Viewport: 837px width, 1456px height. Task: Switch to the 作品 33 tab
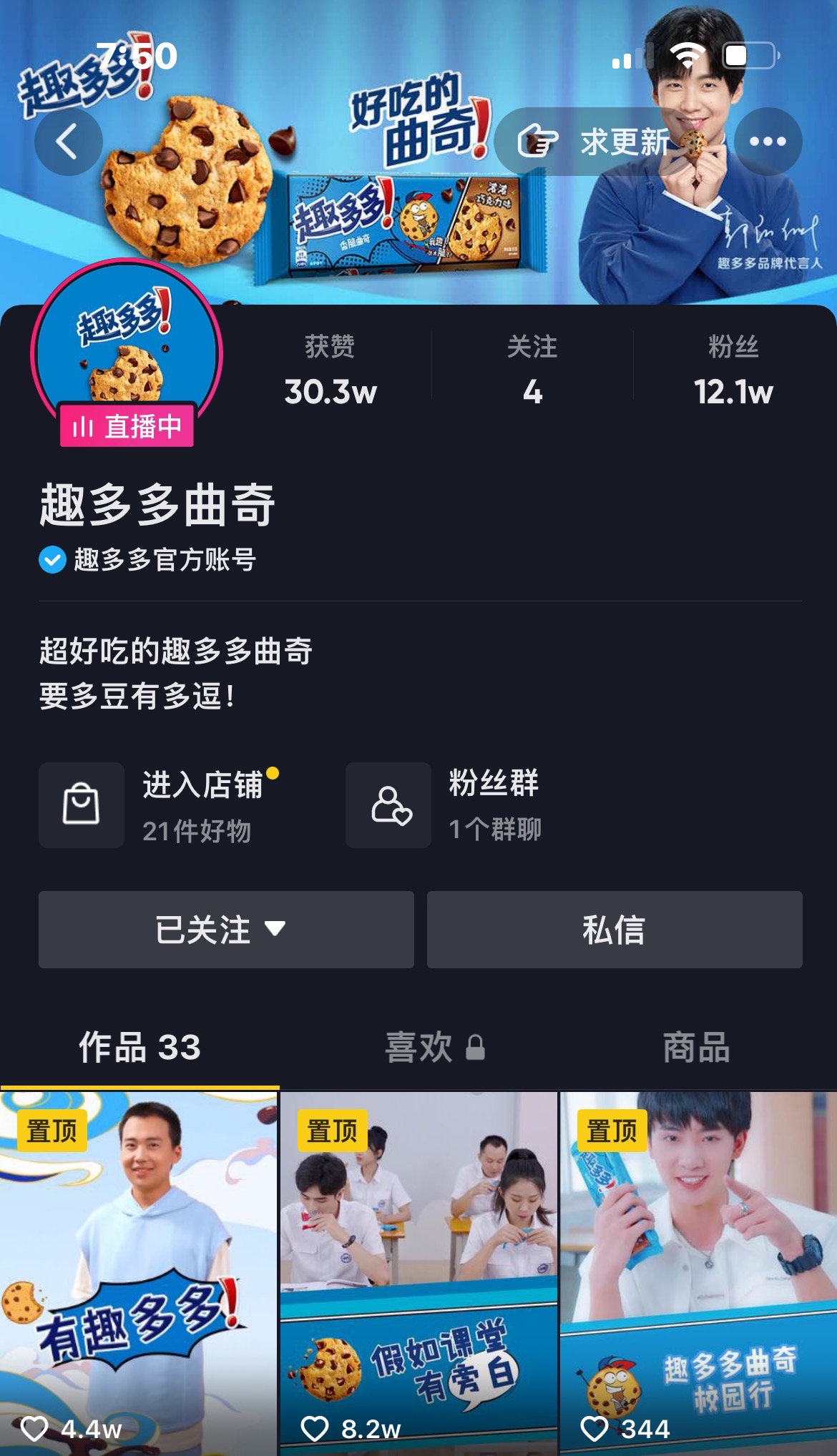point(139,1048)
